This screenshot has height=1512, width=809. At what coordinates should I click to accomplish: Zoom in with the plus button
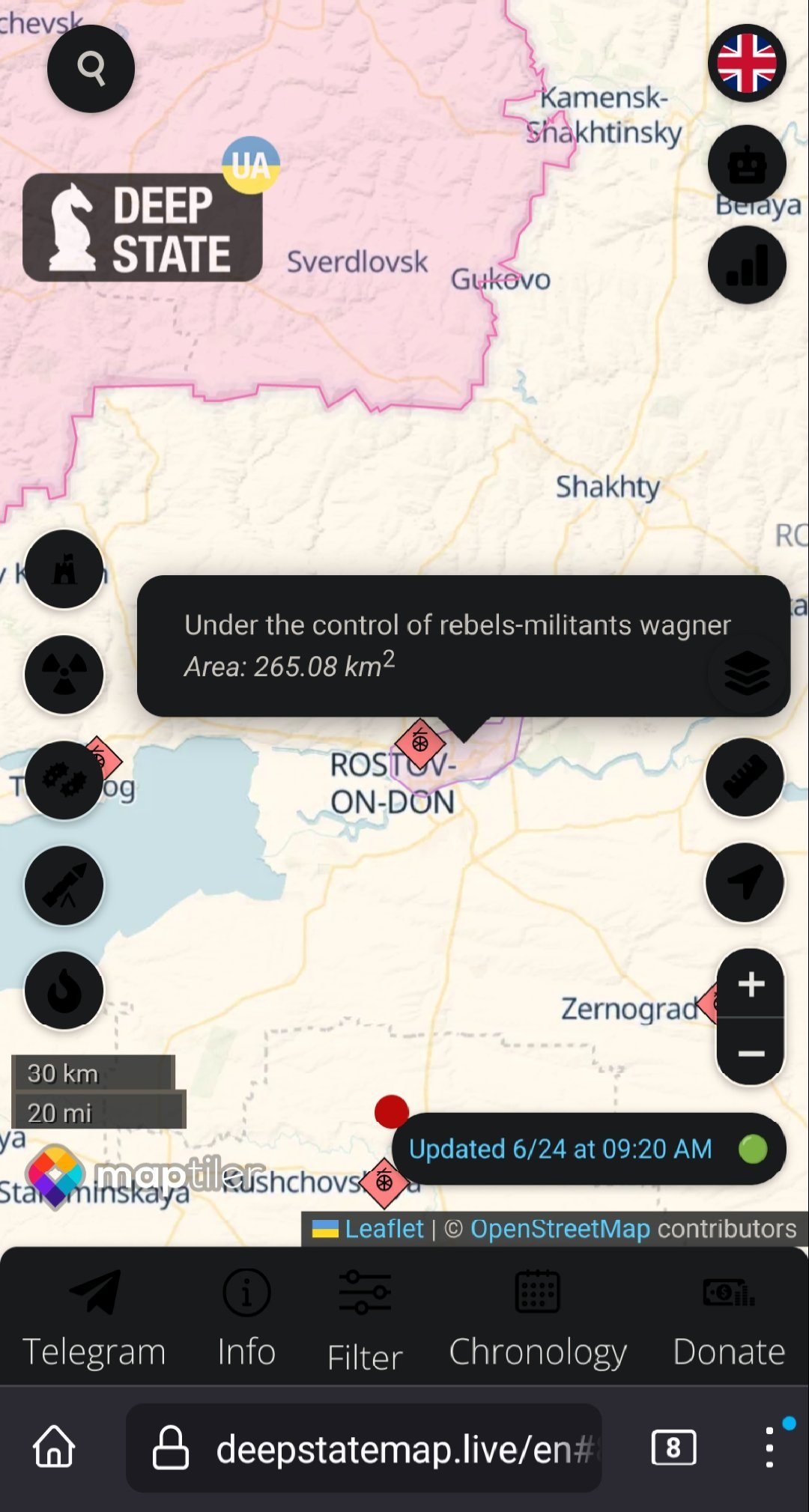tap(751, 983)
